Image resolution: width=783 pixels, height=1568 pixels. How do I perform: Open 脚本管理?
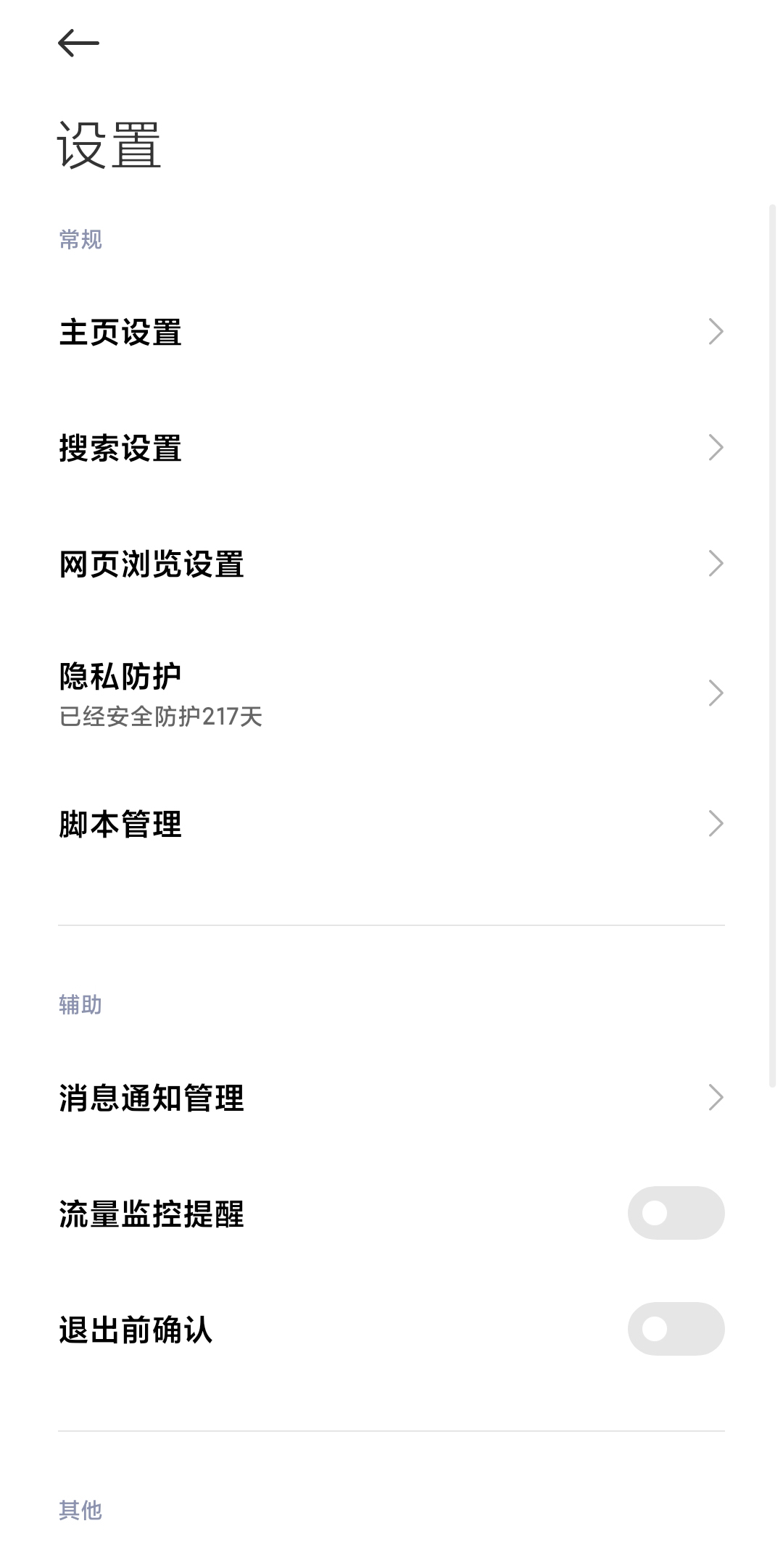[290, 824]
